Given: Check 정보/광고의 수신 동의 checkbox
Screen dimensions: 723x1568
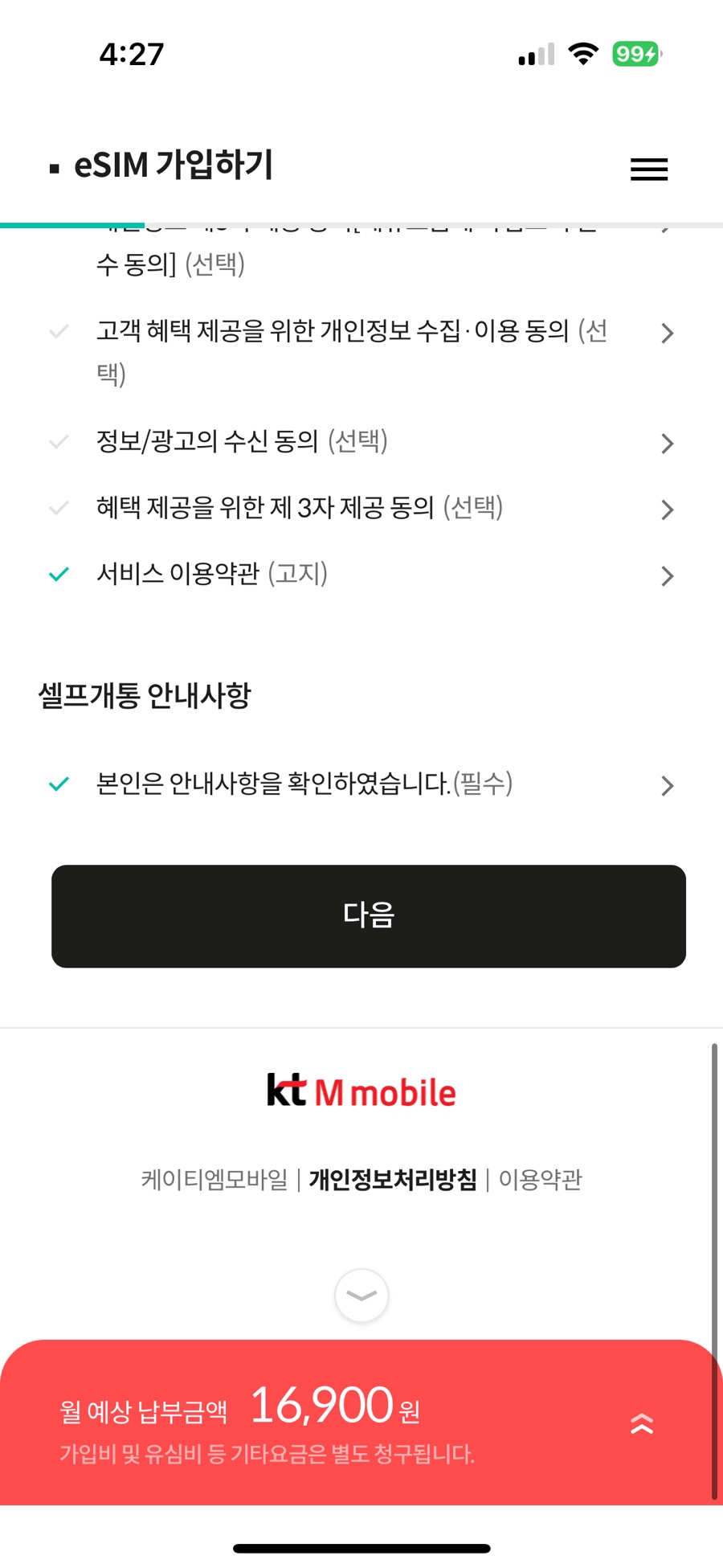Looking at the screenshot, I should [59, 442].
